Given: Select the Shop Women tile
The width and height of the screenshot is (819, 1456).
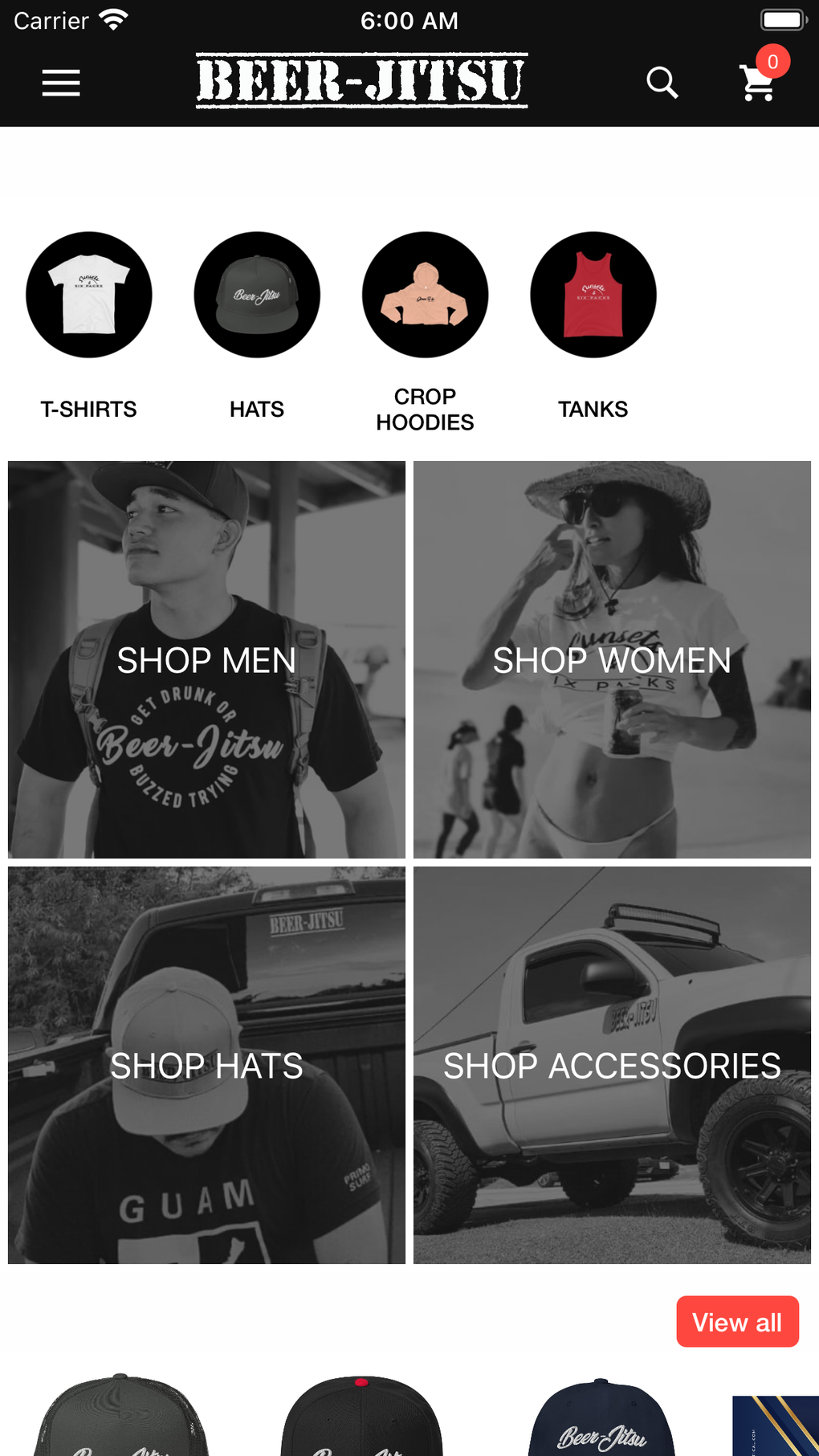Looking at the screenshot, I should pos(612,659).
